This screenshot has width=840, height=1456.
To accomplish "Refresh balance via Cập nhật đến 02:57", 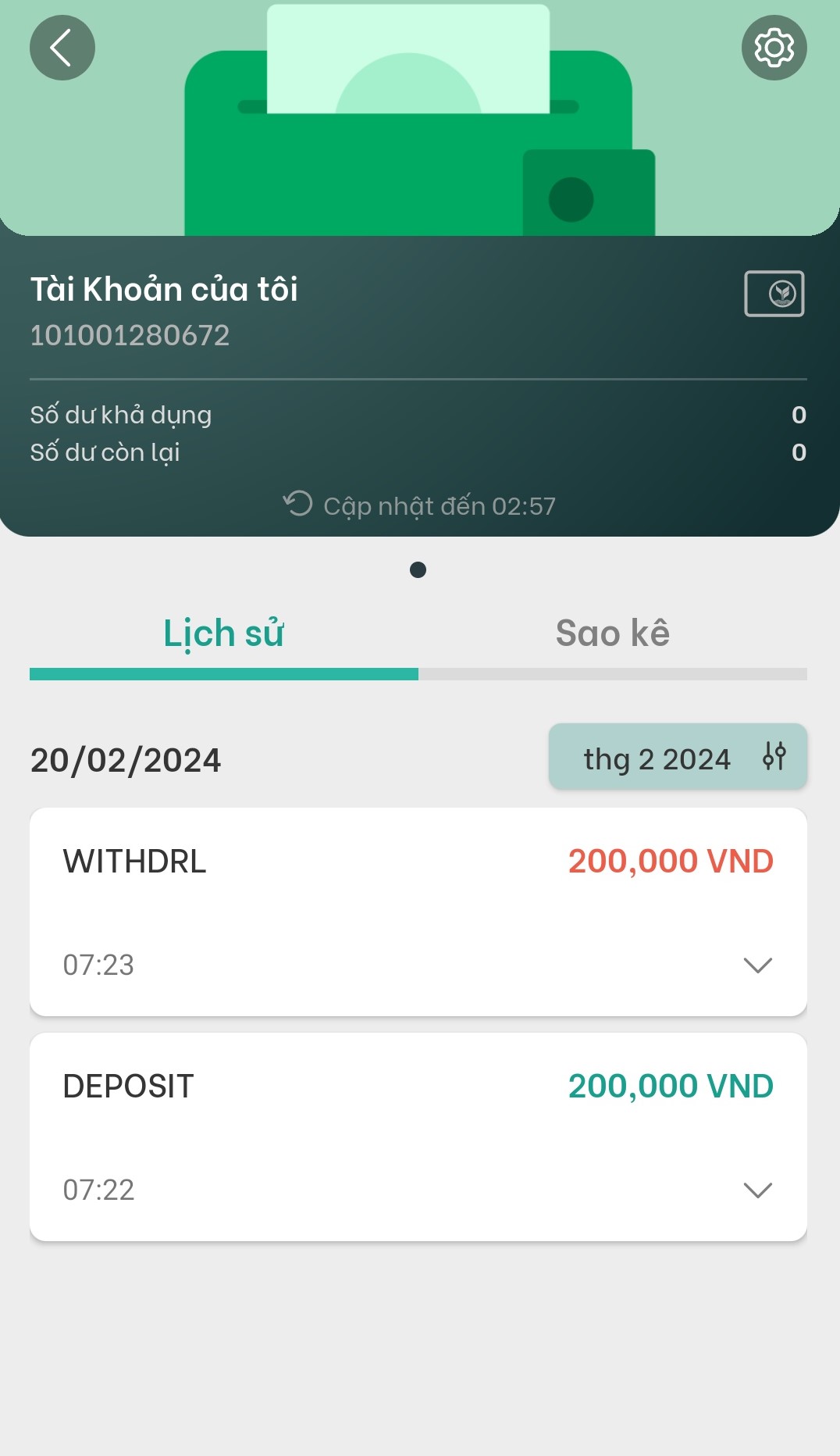I will pos(419,505).
